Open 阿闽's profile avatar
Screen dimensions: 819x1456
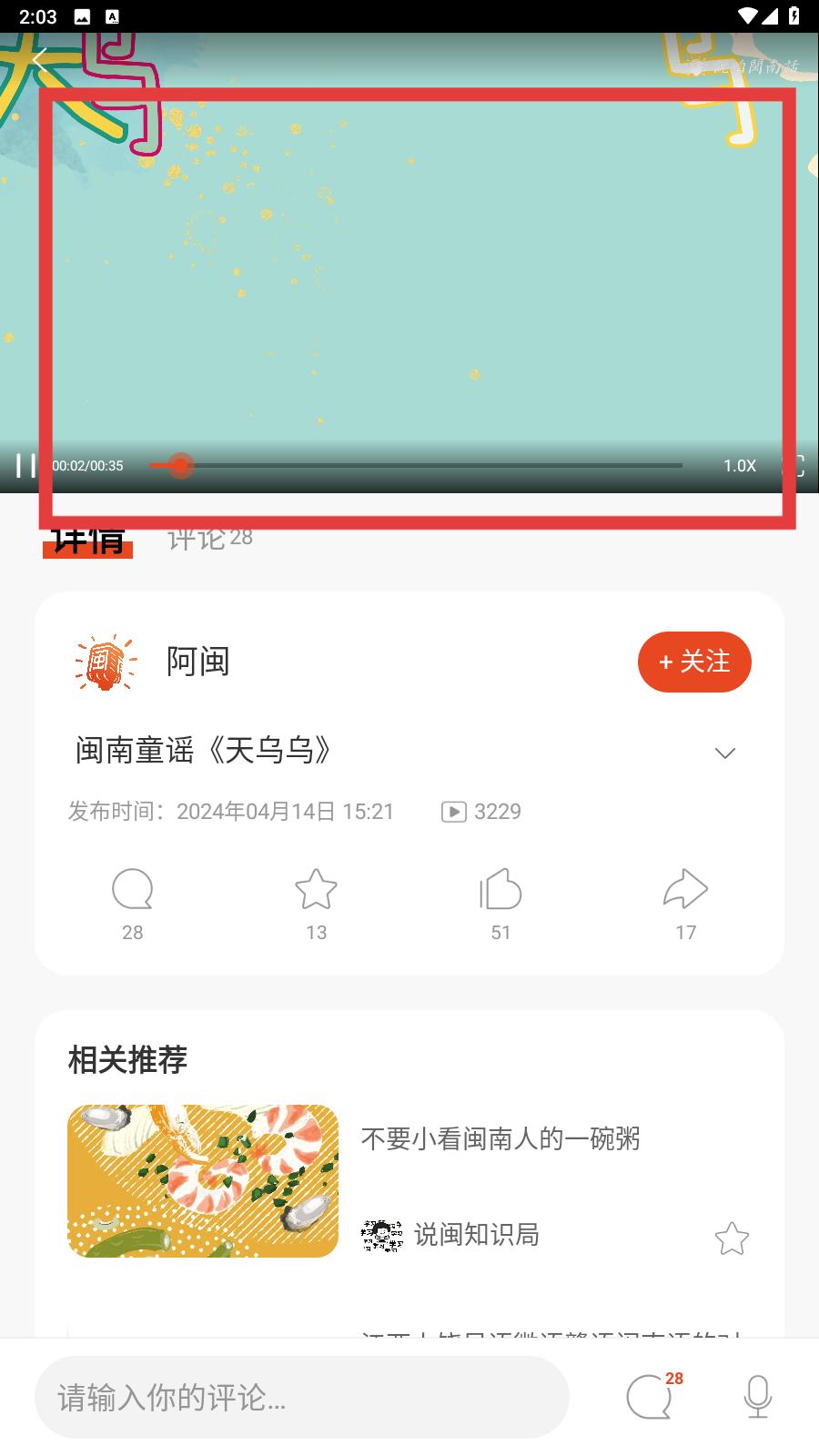coord(106,662)
